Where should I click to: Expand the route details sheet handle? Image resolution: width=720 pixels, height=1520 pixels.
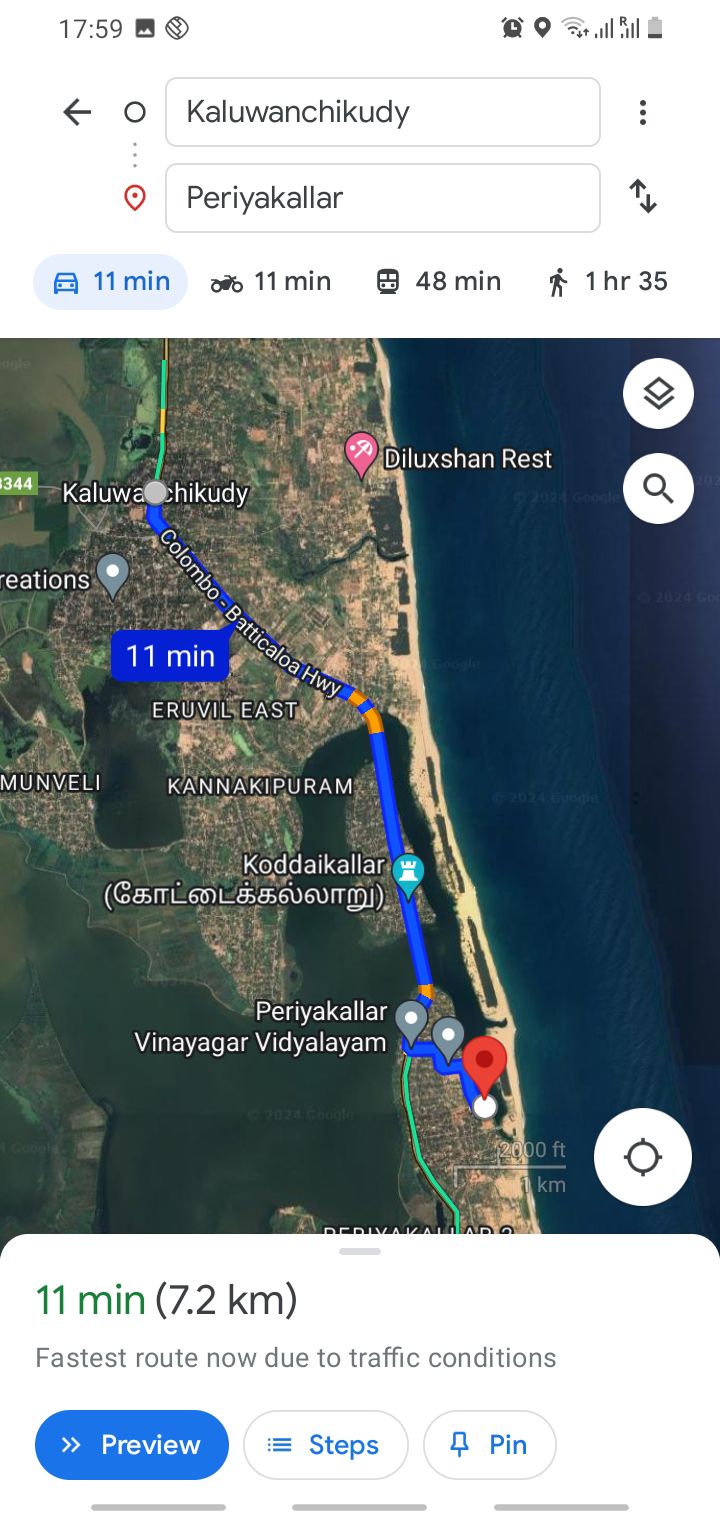360,1251
